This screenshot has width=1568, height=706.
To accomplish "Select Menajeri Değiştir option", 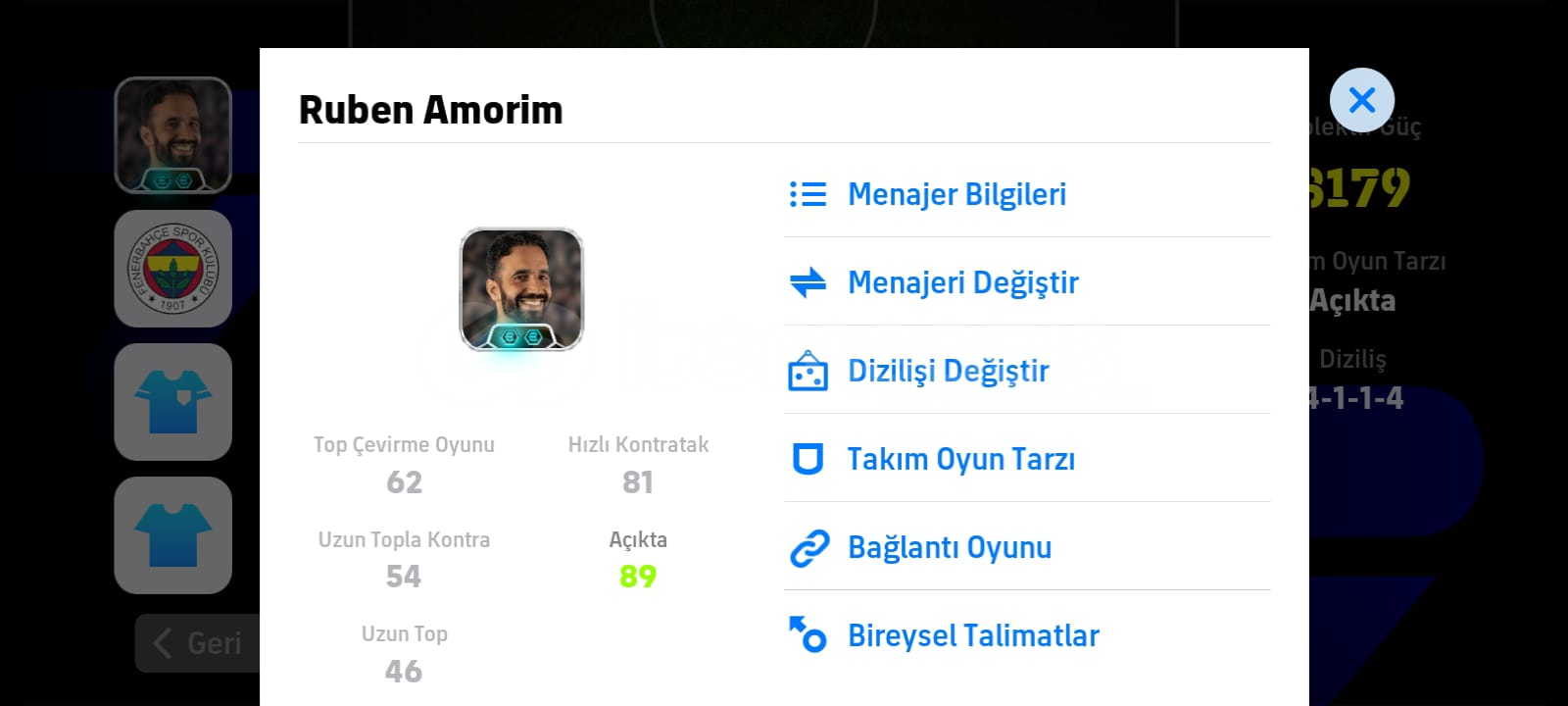I will [x=961, y=282].
